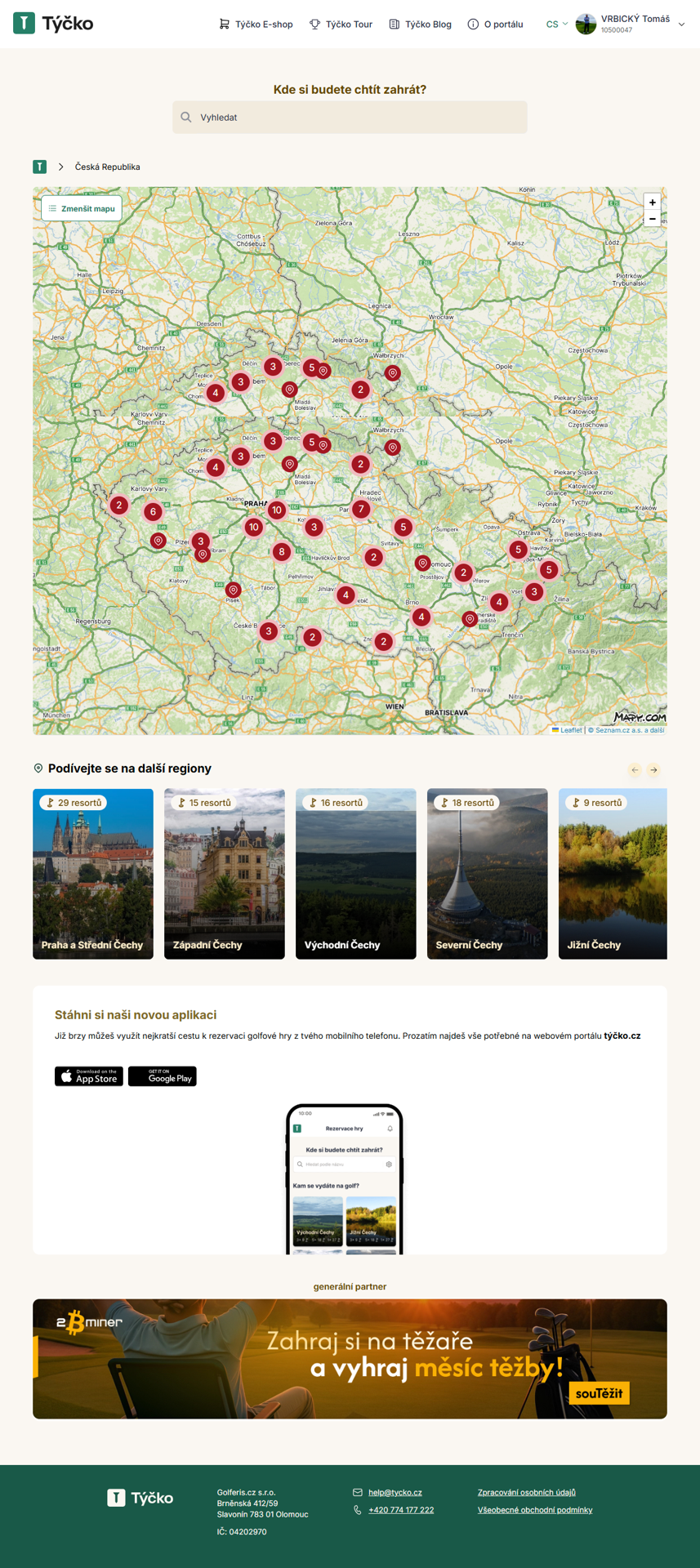Open the Praha a Střední Čechy card

[93, 874]
